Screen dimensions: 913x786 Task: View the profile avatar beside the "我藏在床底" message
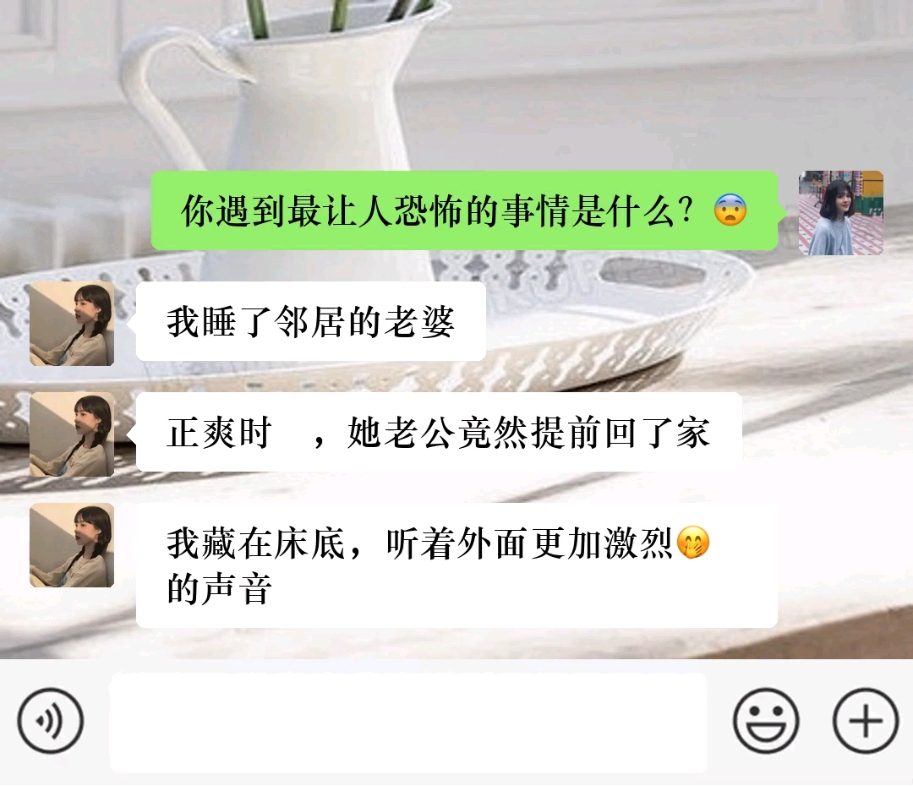tap(72, 545)
